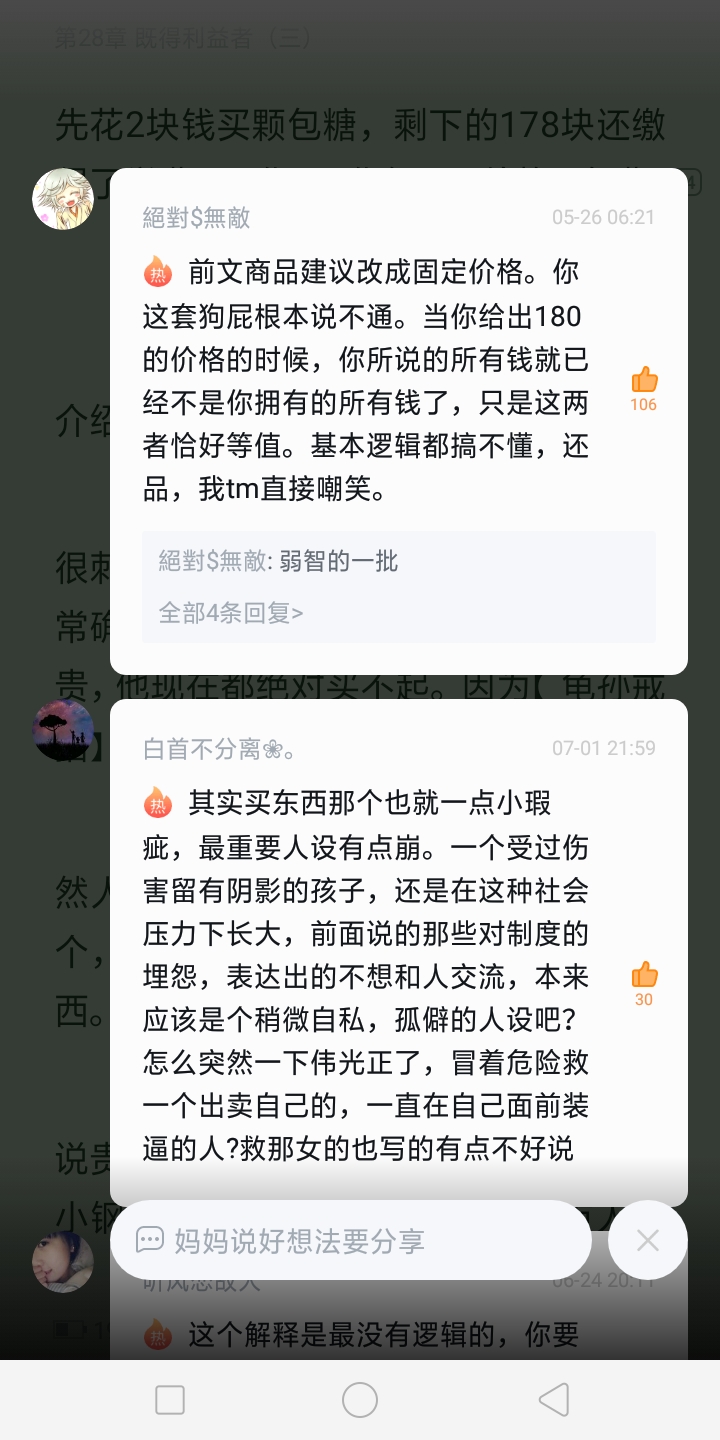Open 白首不分离 profile avatar
This screenshot has width=720, height=1440.
(x=63, y=731)
